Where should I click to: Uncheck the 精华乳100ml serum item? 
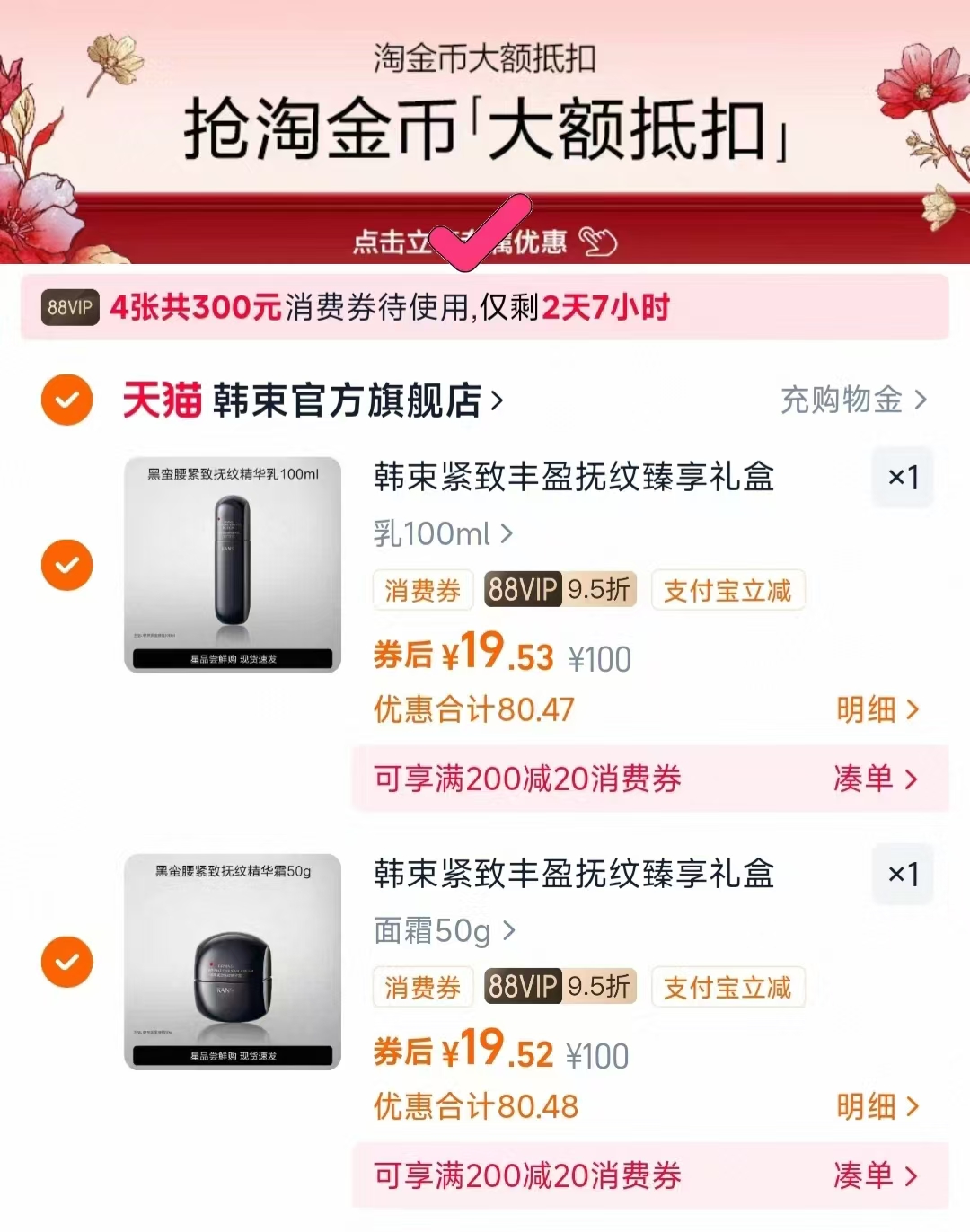pos(66,565)
